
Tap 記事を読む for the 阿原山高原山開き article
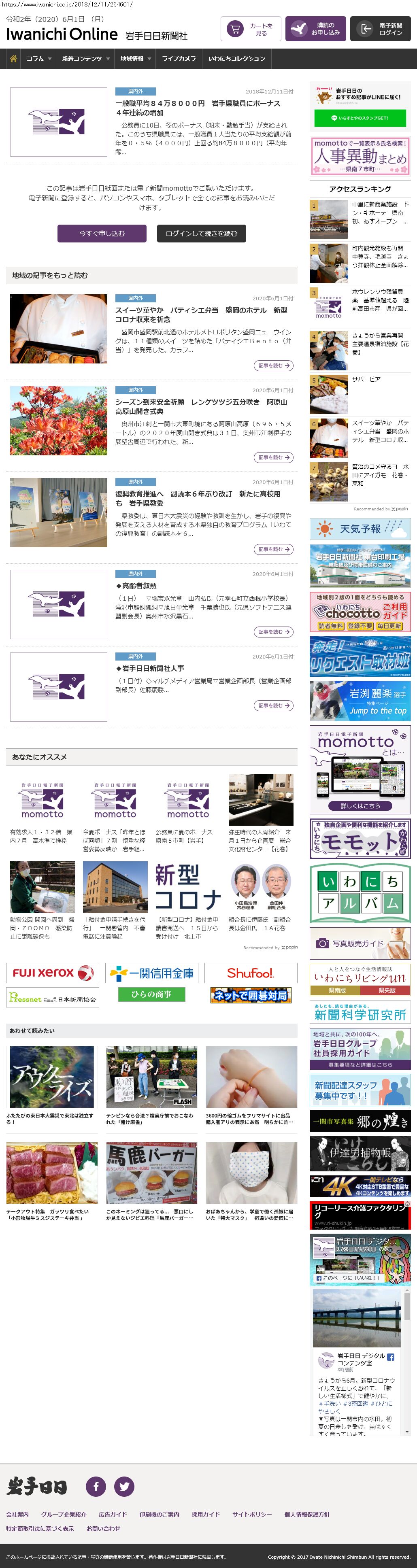273,457
